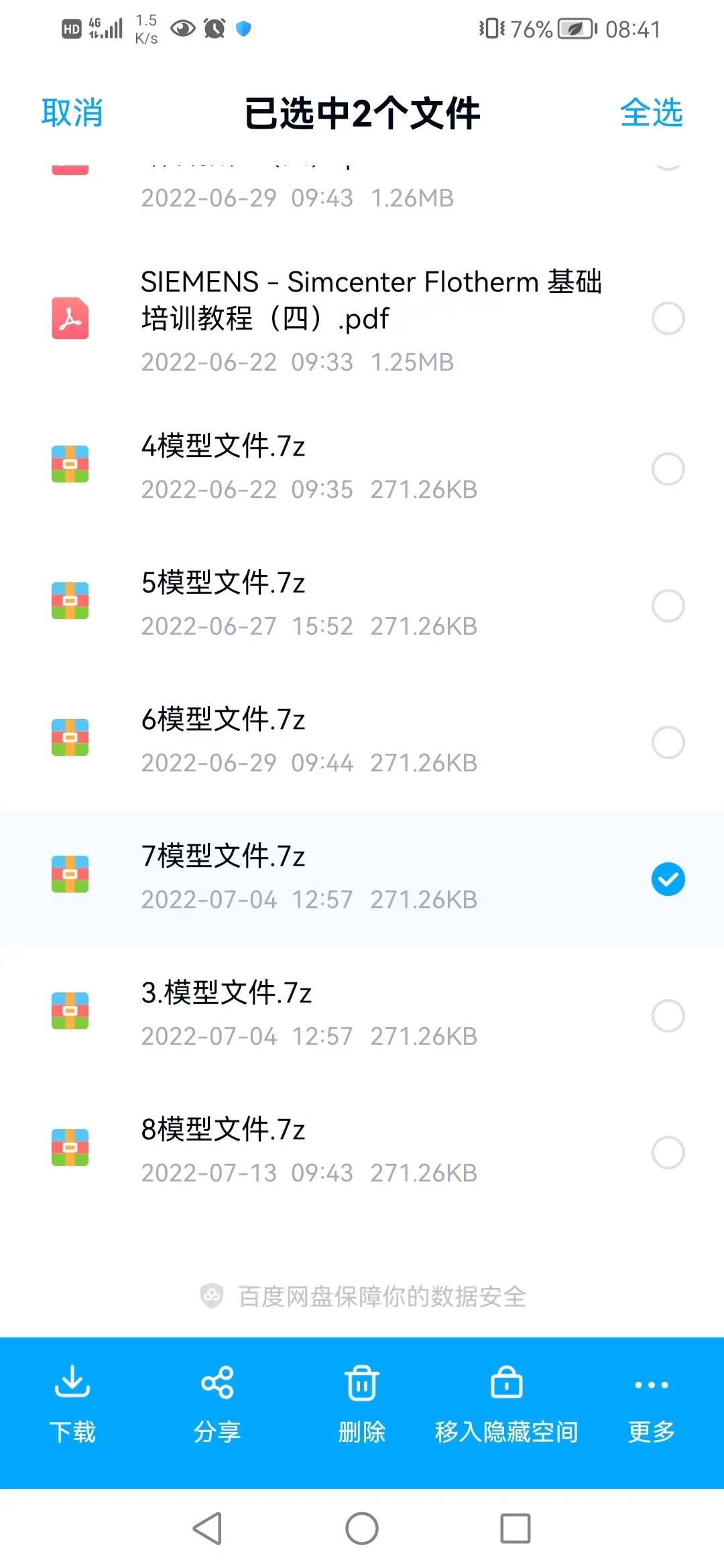The image size is (724, 1568).
Task: Uncheck the 7模型文件.7z file
Action: [x=668, y=879]
